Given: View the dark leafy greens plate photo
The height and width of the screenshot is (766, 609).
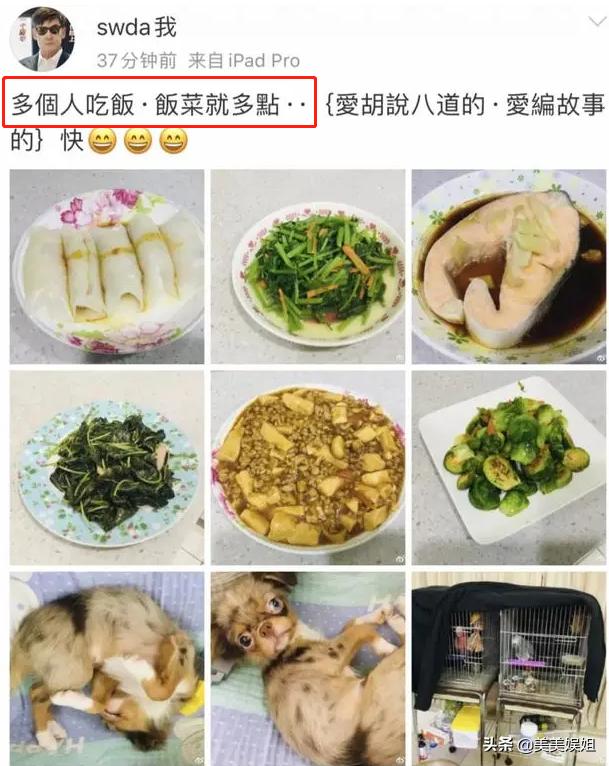Looking at the screenshot, I should pos(107,467).
